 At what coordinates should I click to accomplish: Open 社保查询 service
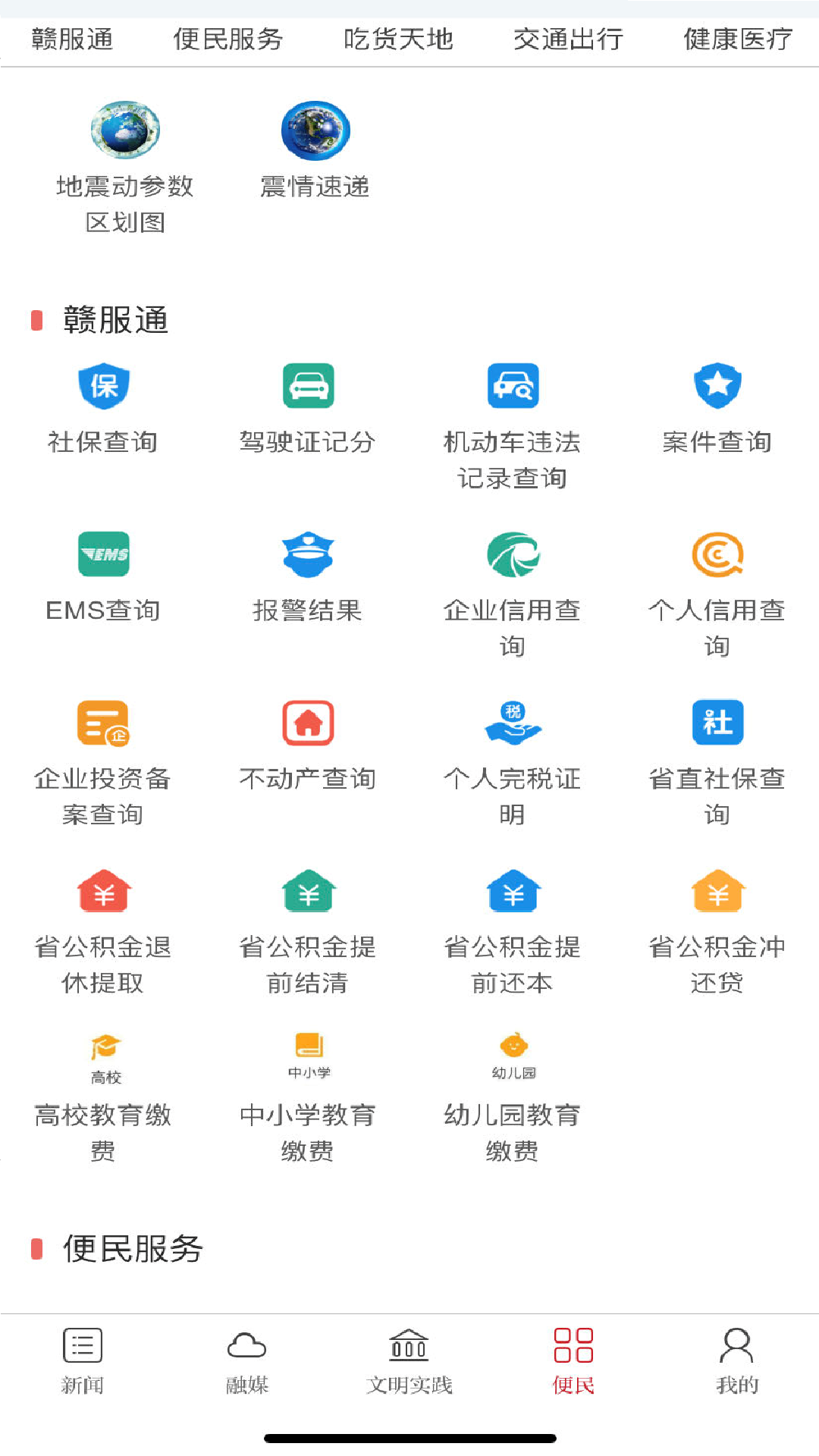pos(103,408)
